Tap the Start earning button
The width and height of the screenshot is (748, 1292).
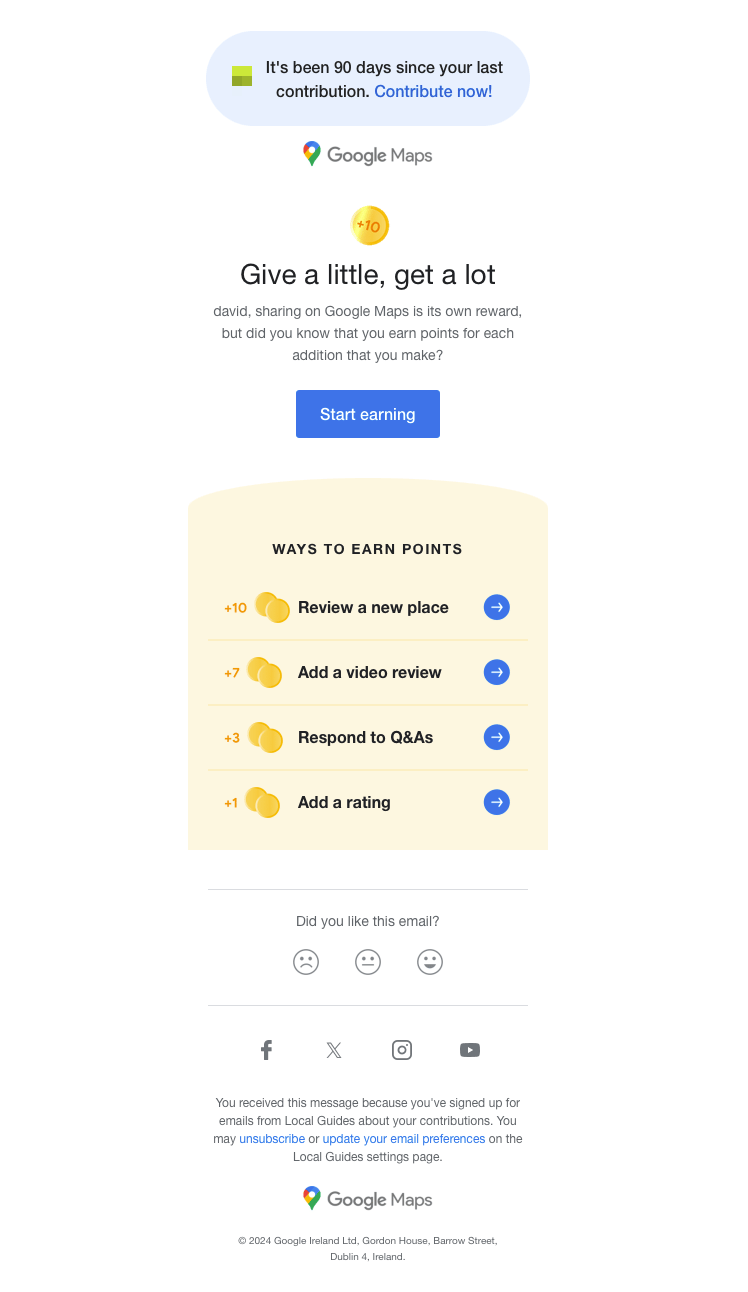(367, 414)
